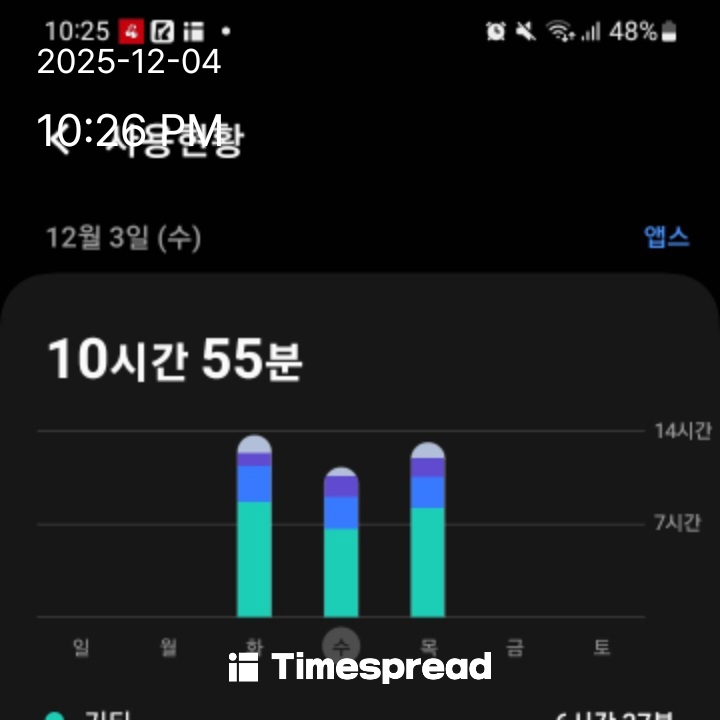Select the 화 (Tuesday) usage bar
The image size is (720, 720).
[x=254, y=530]
